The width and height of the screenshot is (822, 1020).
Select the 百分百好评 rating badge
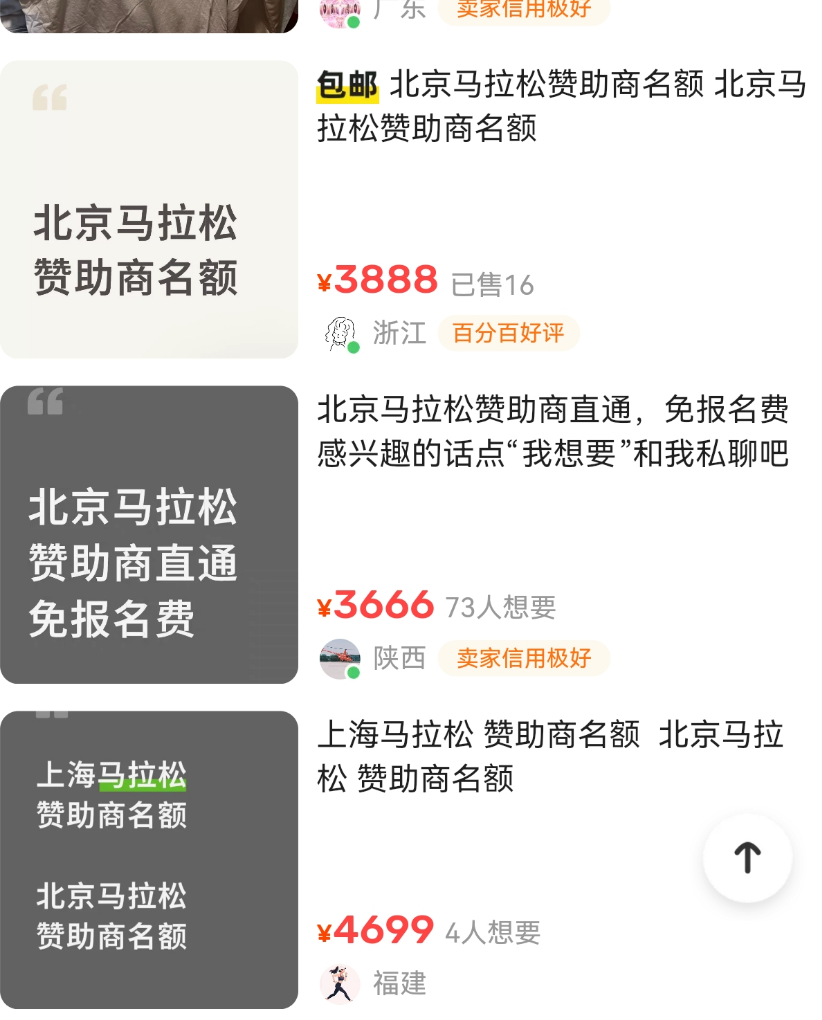(508, 334)
